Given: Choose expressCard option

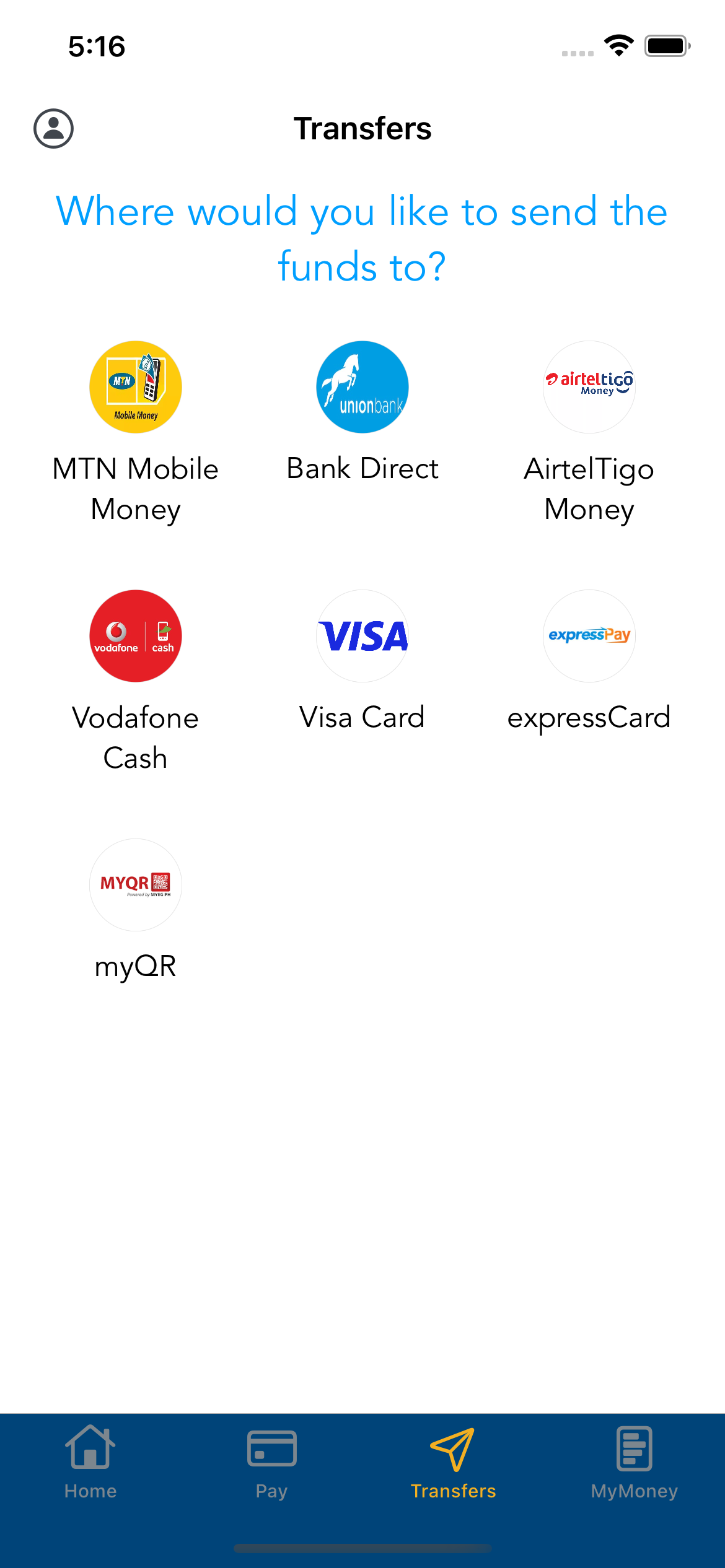Looking at the screenshot, I should tap(589, 637).
